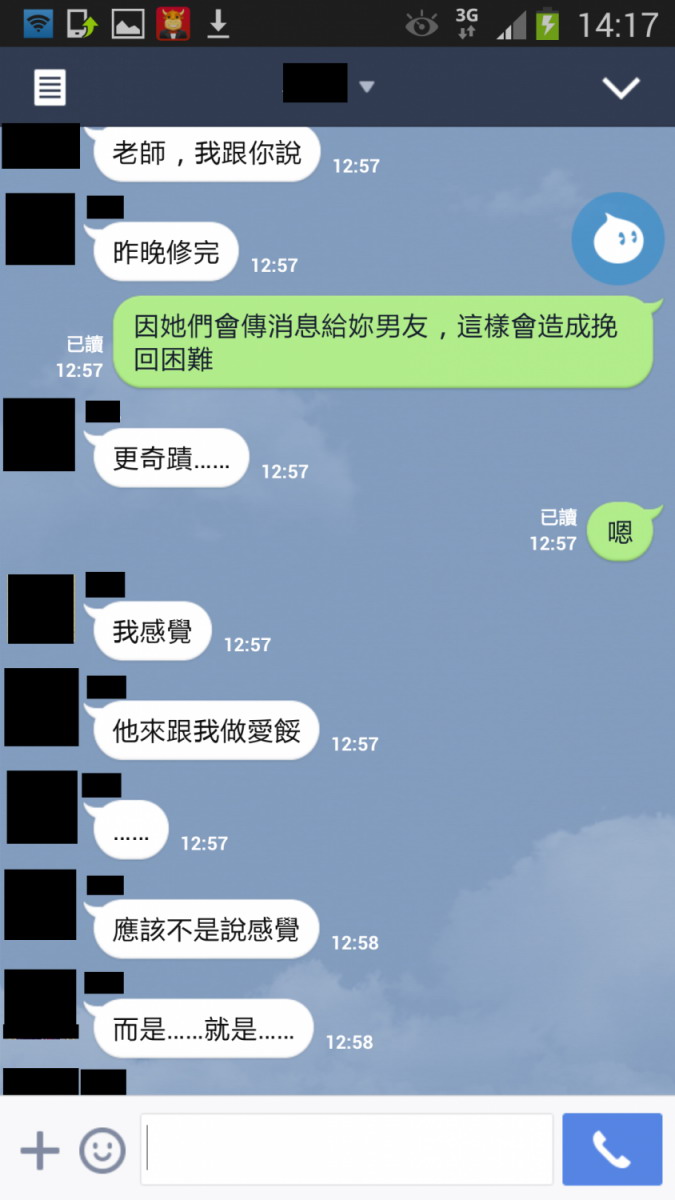Open the chevron menu in header
675x1200 pixels.
coord(620,88)
